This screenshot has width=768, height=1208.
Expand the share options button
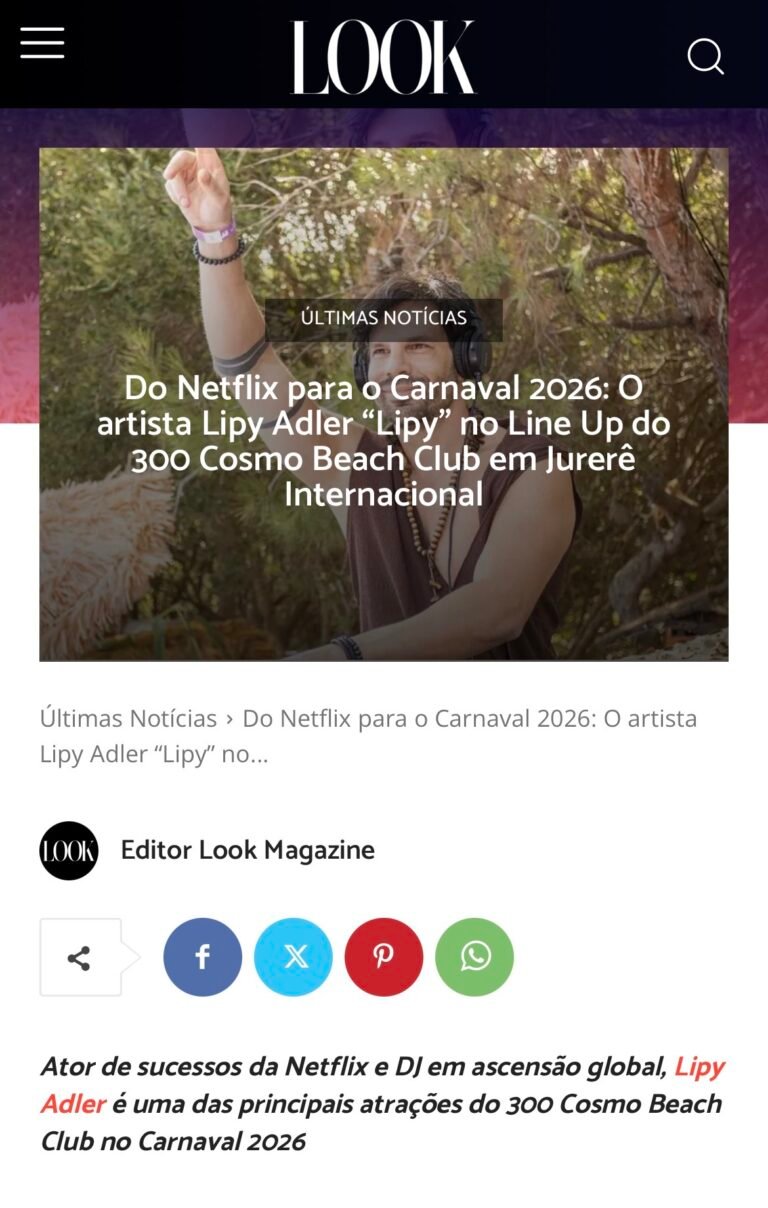(x=80, y=958)
